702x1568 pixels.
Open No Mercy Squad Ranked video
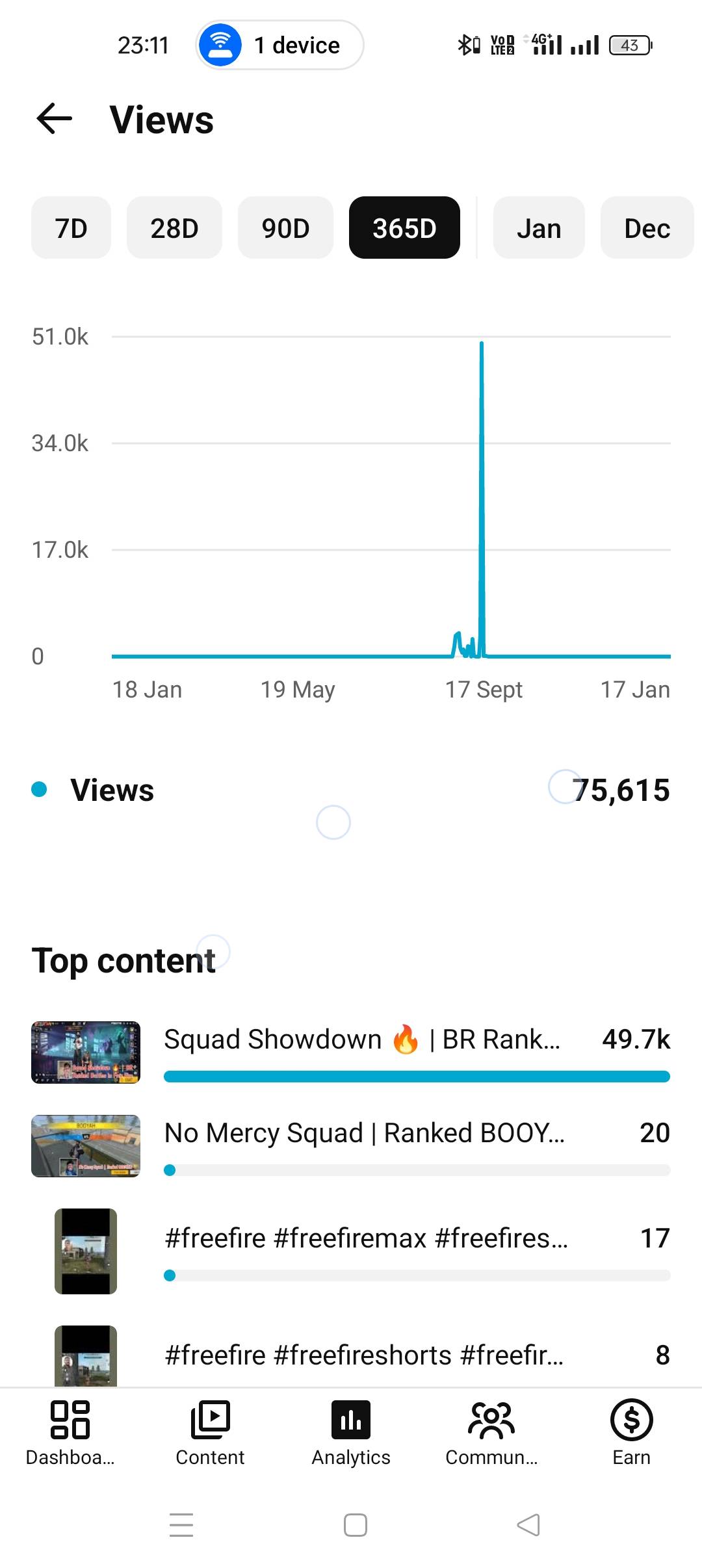pyautogui.click(x=363, y=1134)
